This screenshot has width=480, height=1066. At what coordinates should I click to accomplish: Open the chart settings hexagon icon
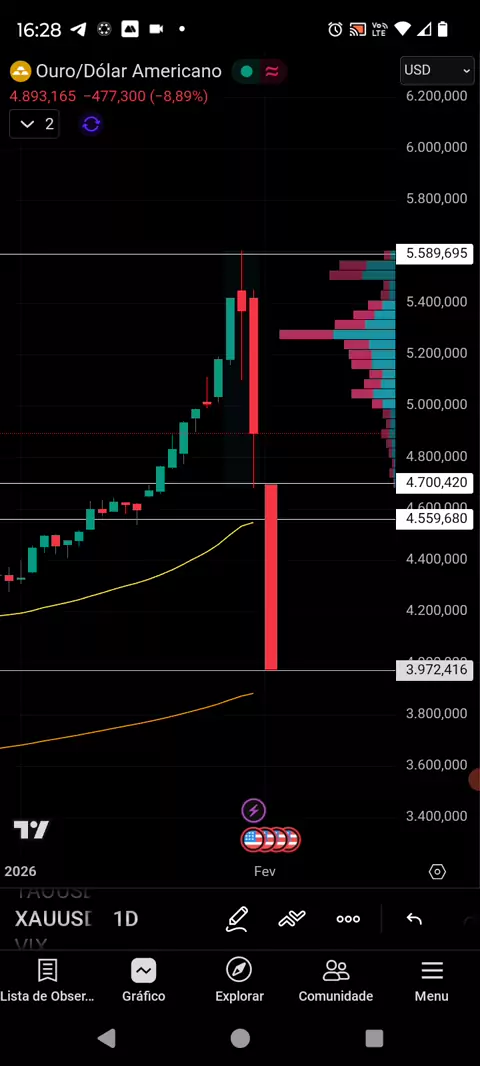tap(437, 872)
